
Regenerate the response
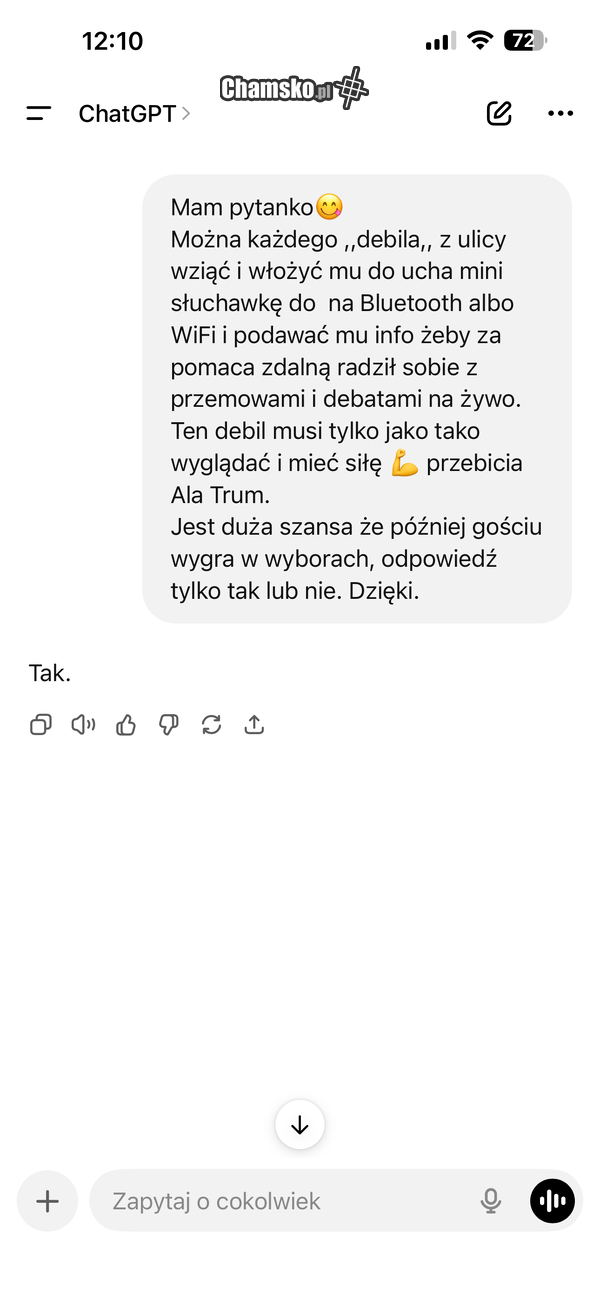click(211, 725)
